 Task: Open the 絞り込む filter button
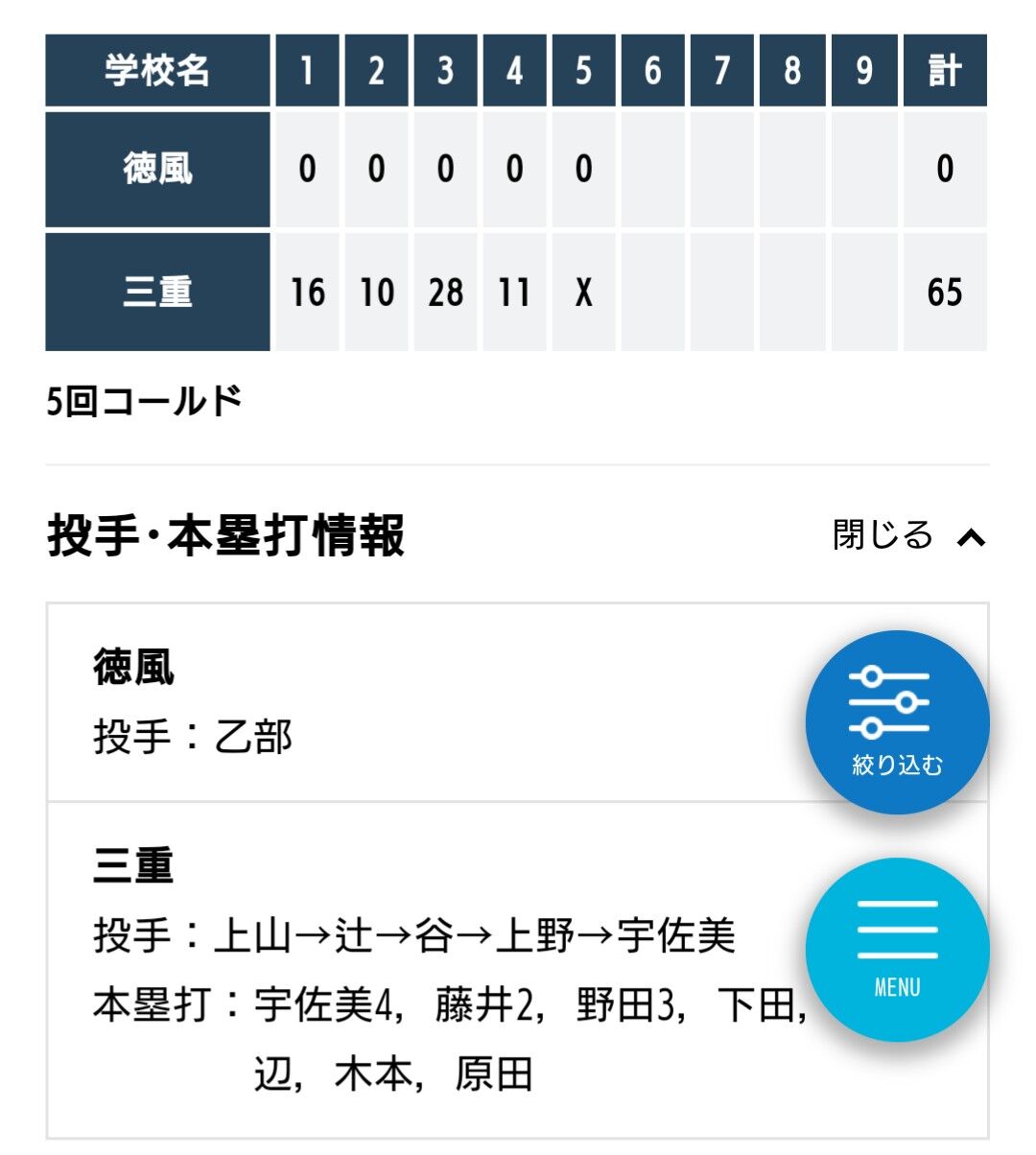tap(897, 721)
